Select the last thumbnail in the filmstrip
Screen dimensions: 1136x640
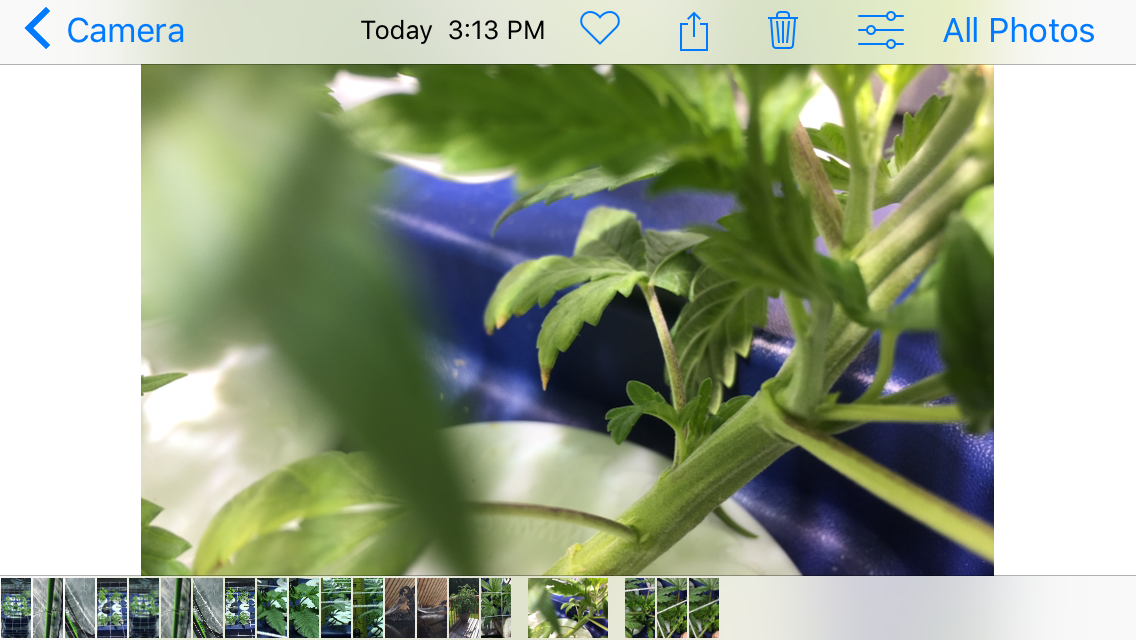703,607
